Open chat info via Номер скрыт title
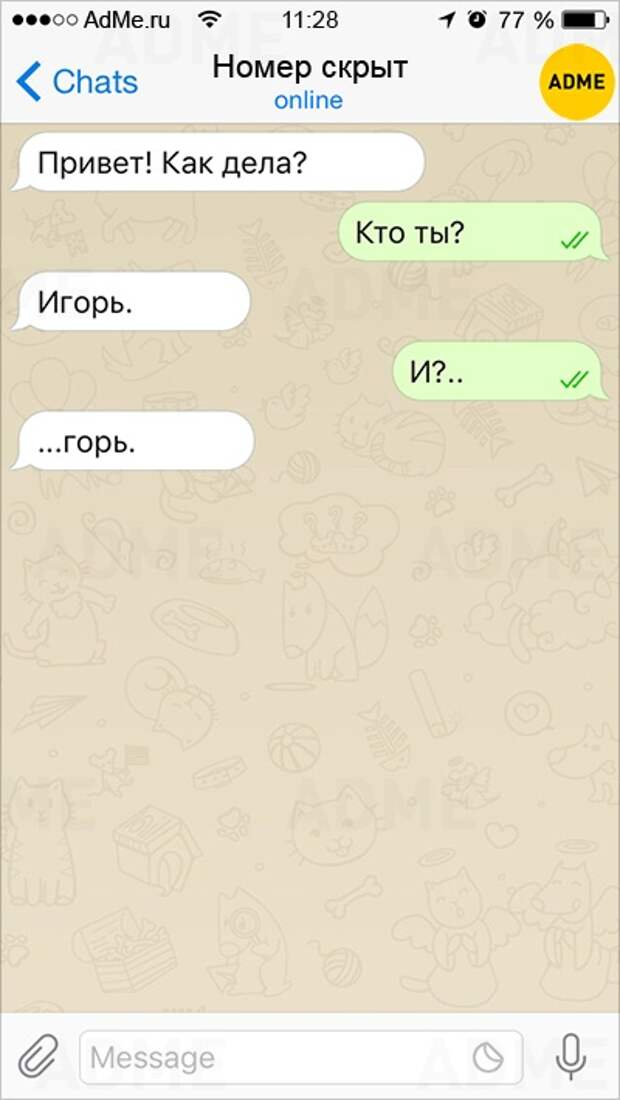This screenshot has height=1100, width=620. 309,67
